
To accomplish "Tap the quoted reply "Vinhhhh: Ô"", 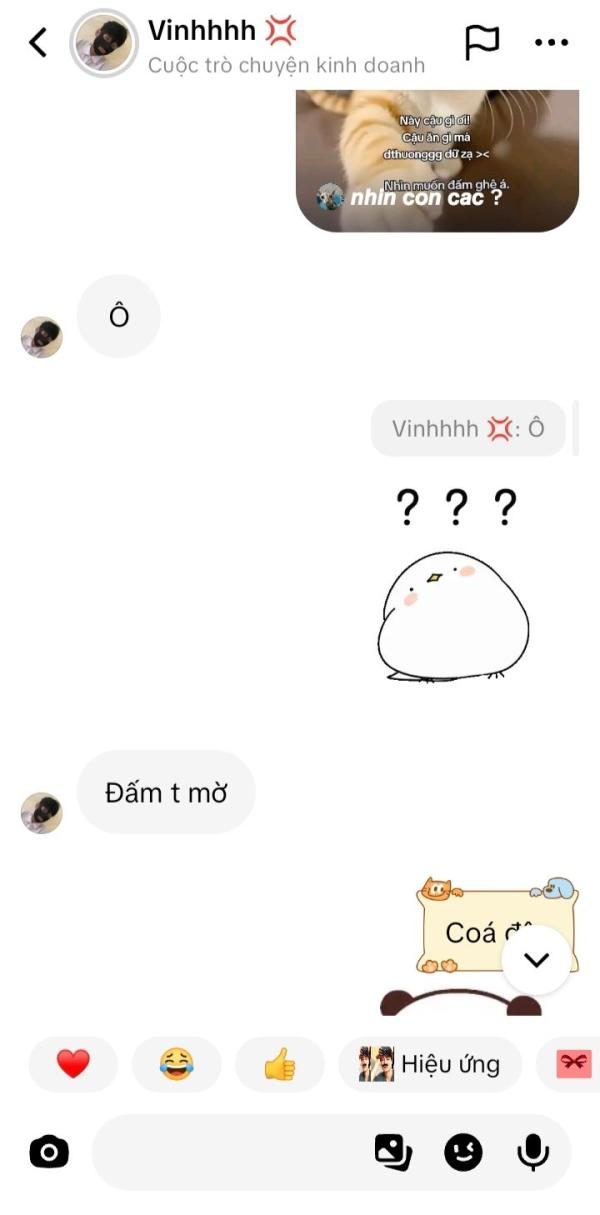I will (x=468, y=429).
